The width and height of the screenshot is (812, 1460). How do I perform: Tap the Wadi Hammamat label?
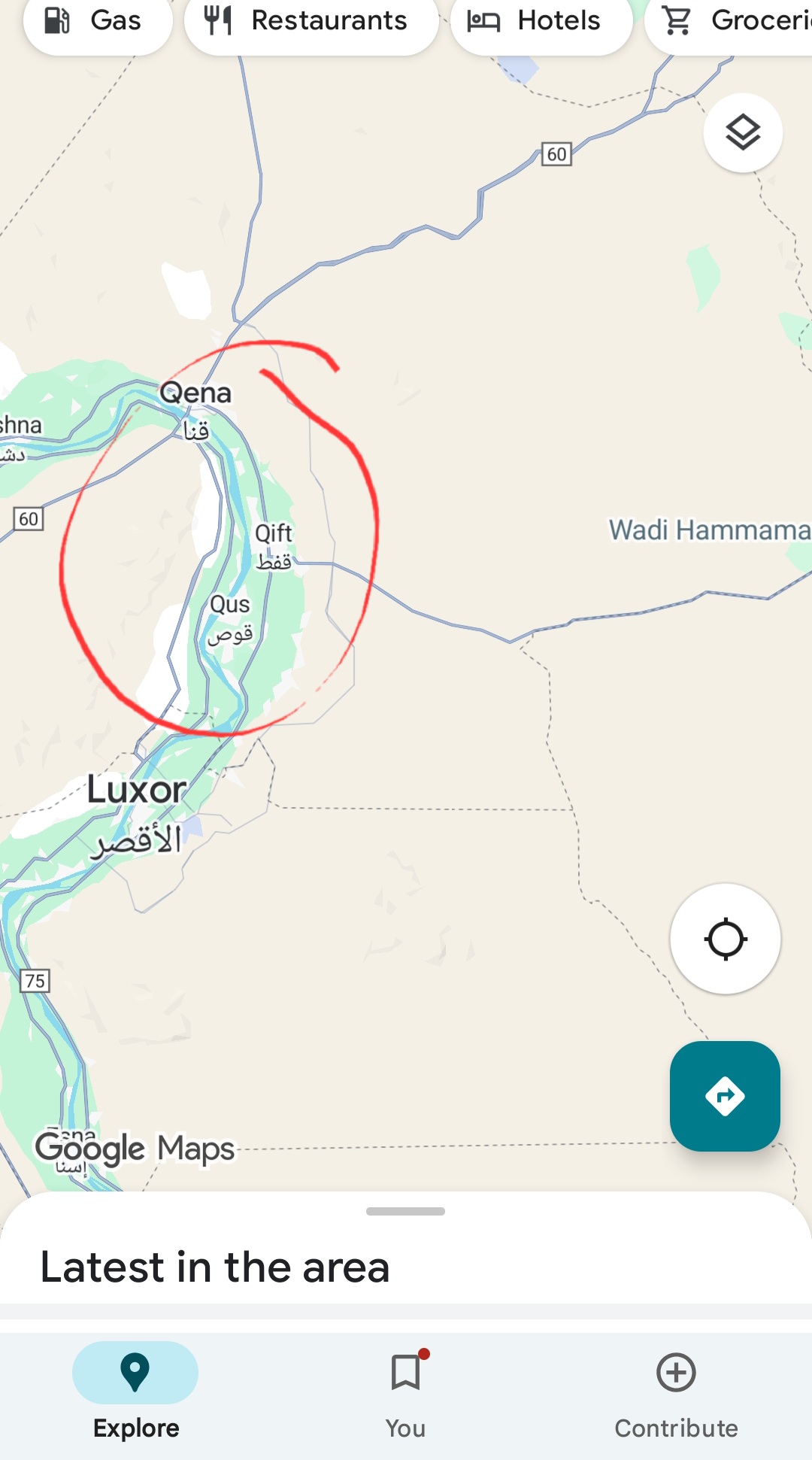point(708,530)
